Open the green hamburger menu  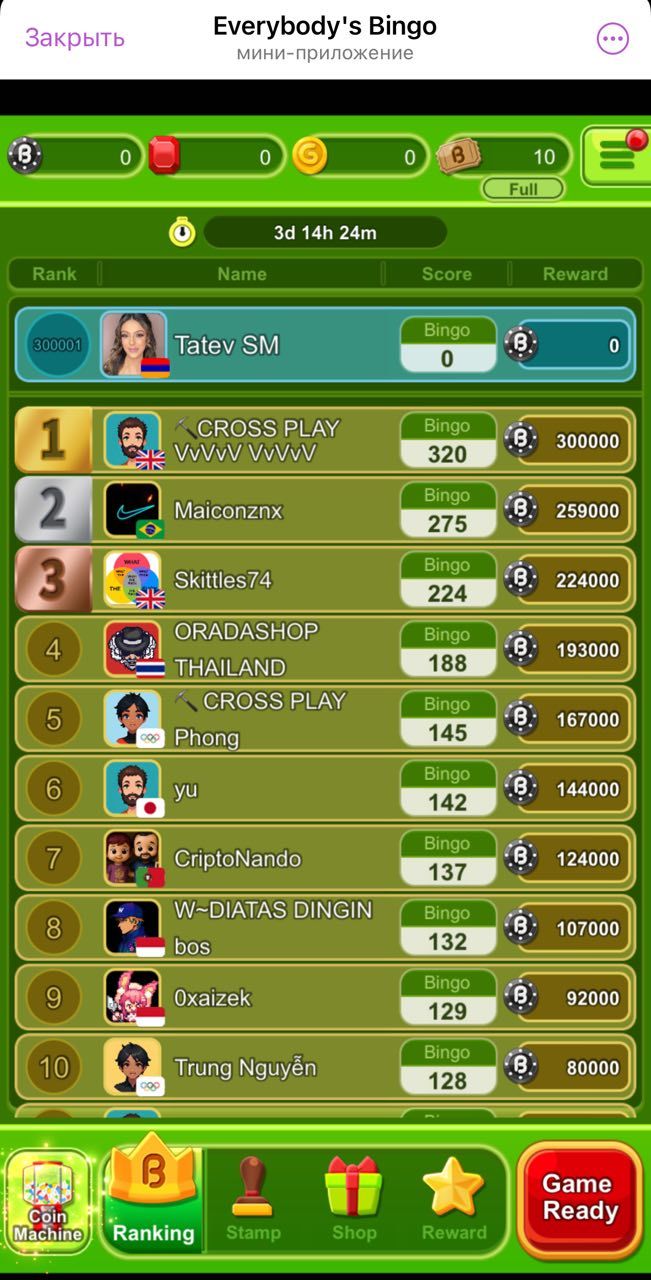coord(615,156)
